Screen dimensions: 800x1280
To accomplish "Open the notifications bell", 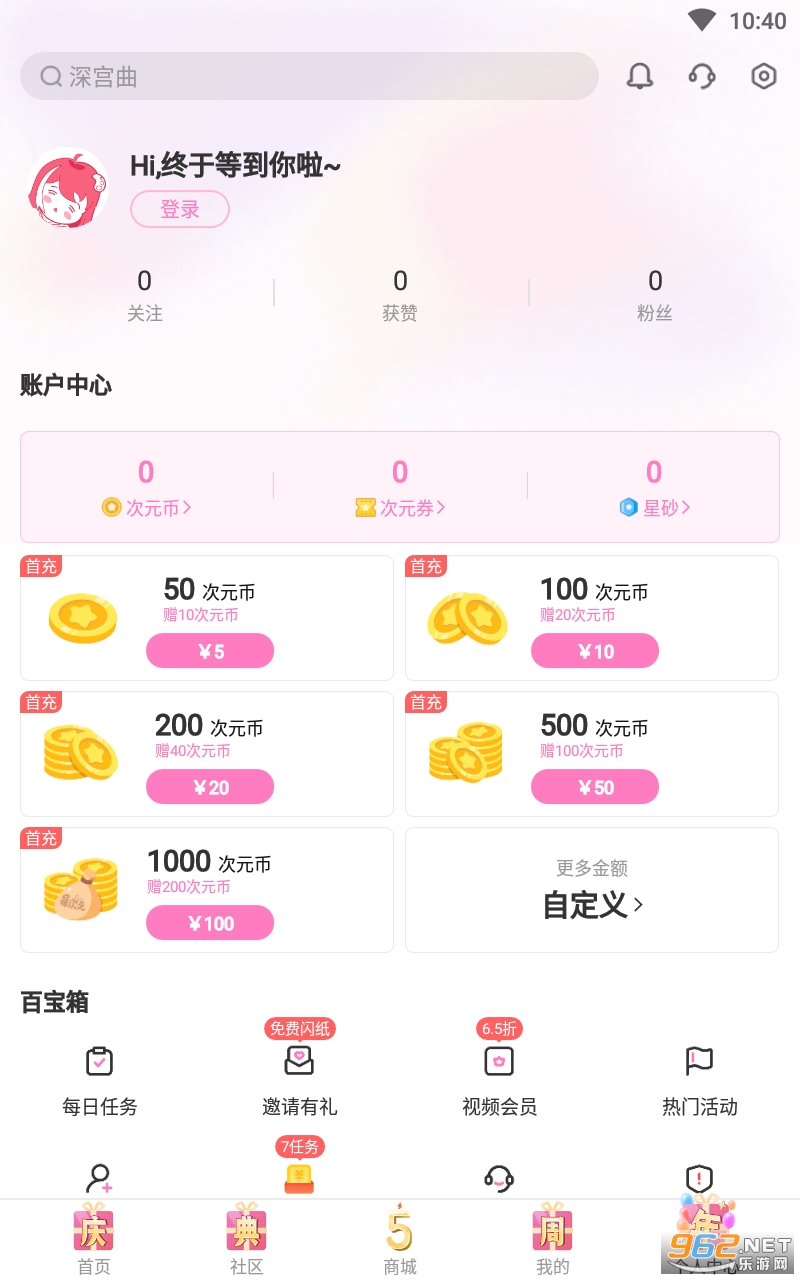I will pyautogui.click(x=640, y=76).
